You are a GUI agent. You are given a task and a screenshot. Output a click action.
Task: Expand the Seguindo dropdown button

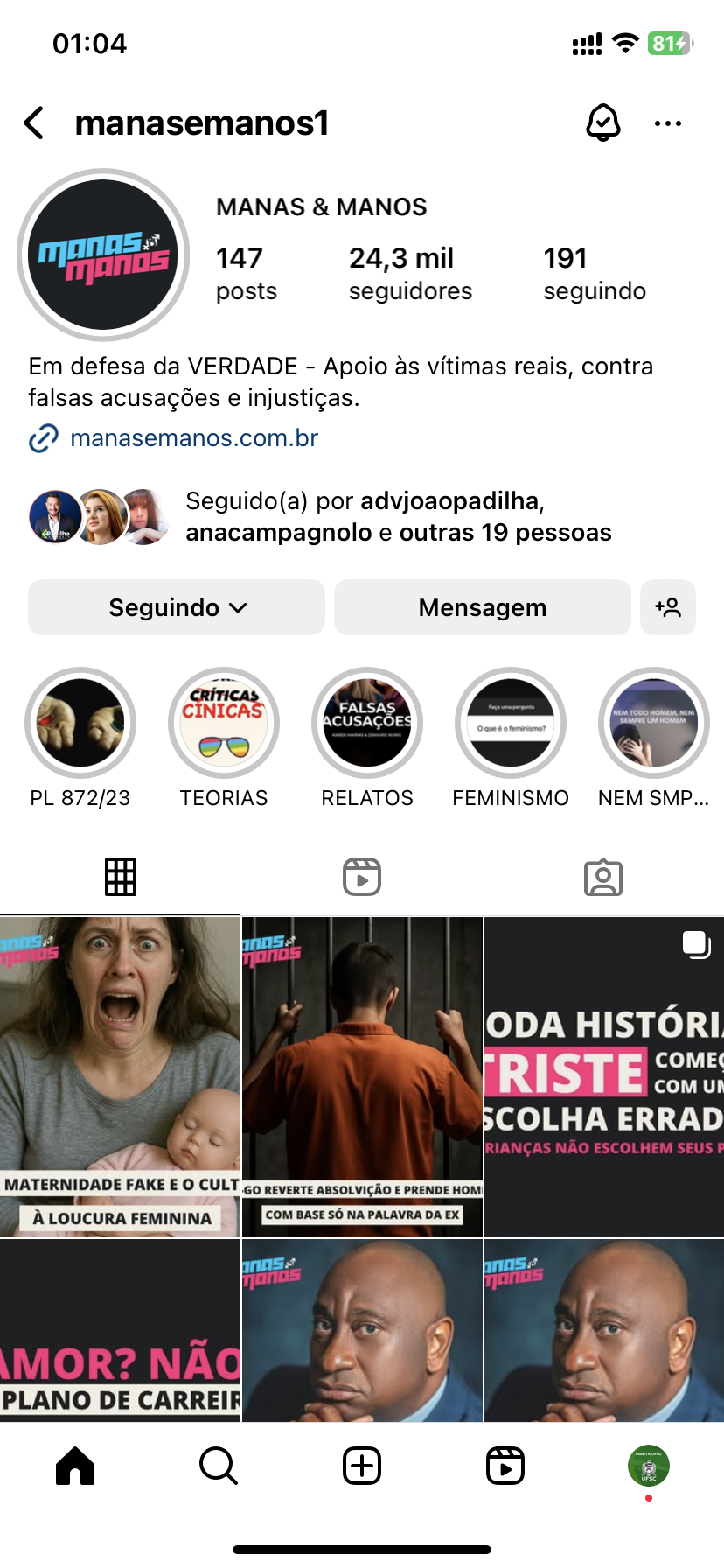pyautogui.click(x=177, y=607)
